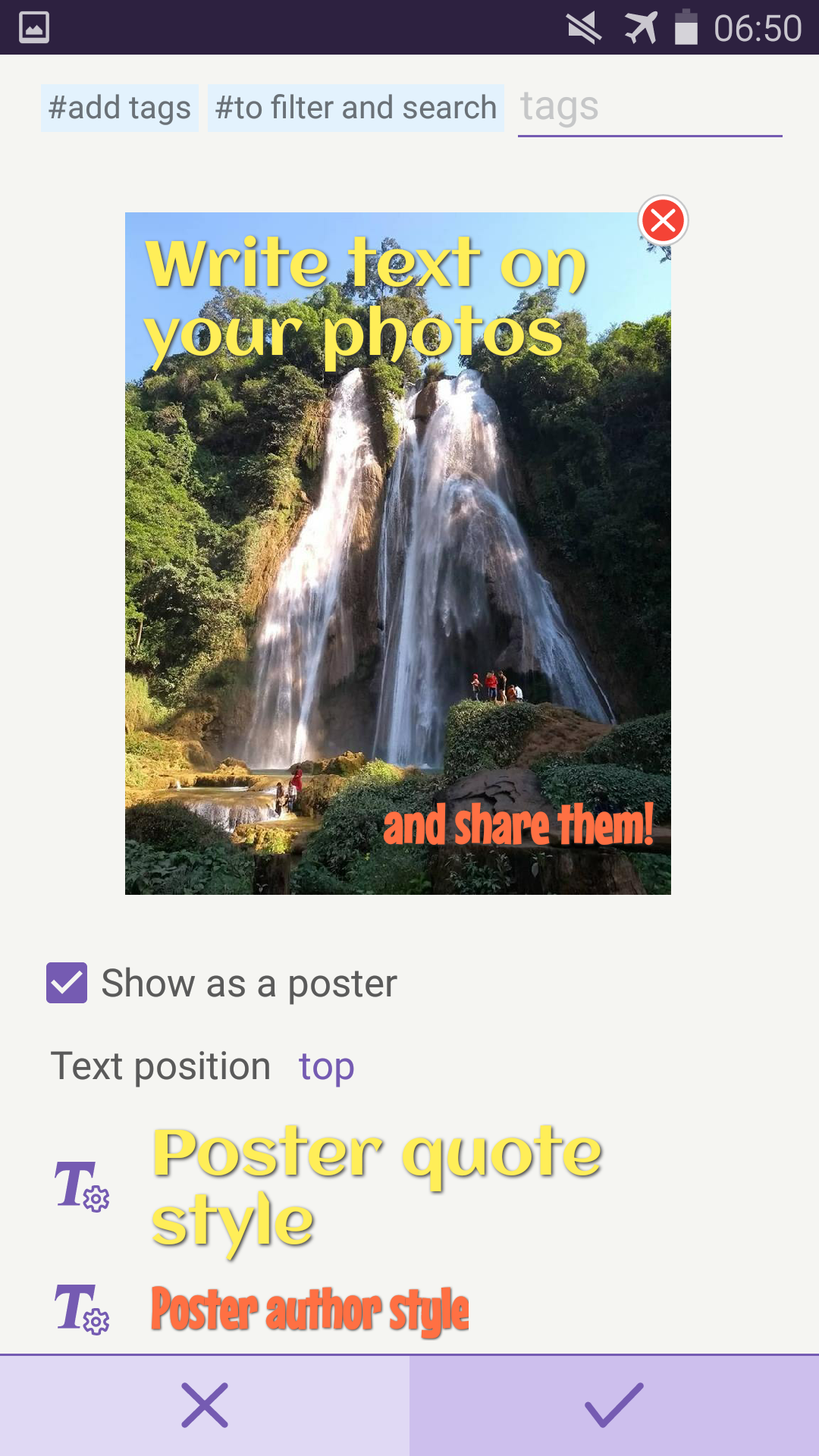Tap the battery indicator in the status bar
The width and height of the screenshot is (819, 1456).
(685, 27)
